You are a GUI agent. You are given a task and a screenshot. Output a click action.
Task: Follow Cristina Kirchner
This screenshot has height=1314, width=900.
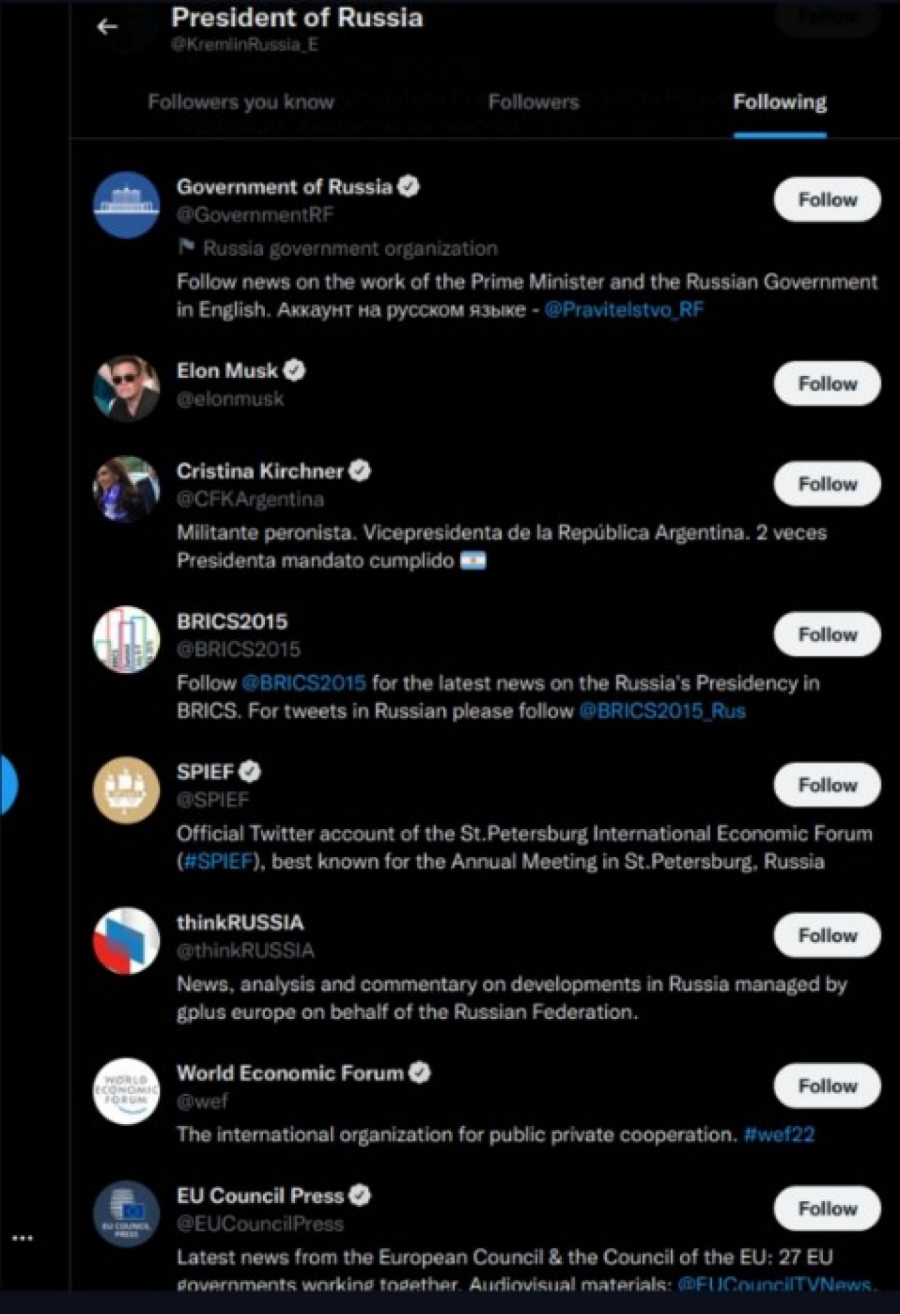pyautogui.click(x=826, y=484)
